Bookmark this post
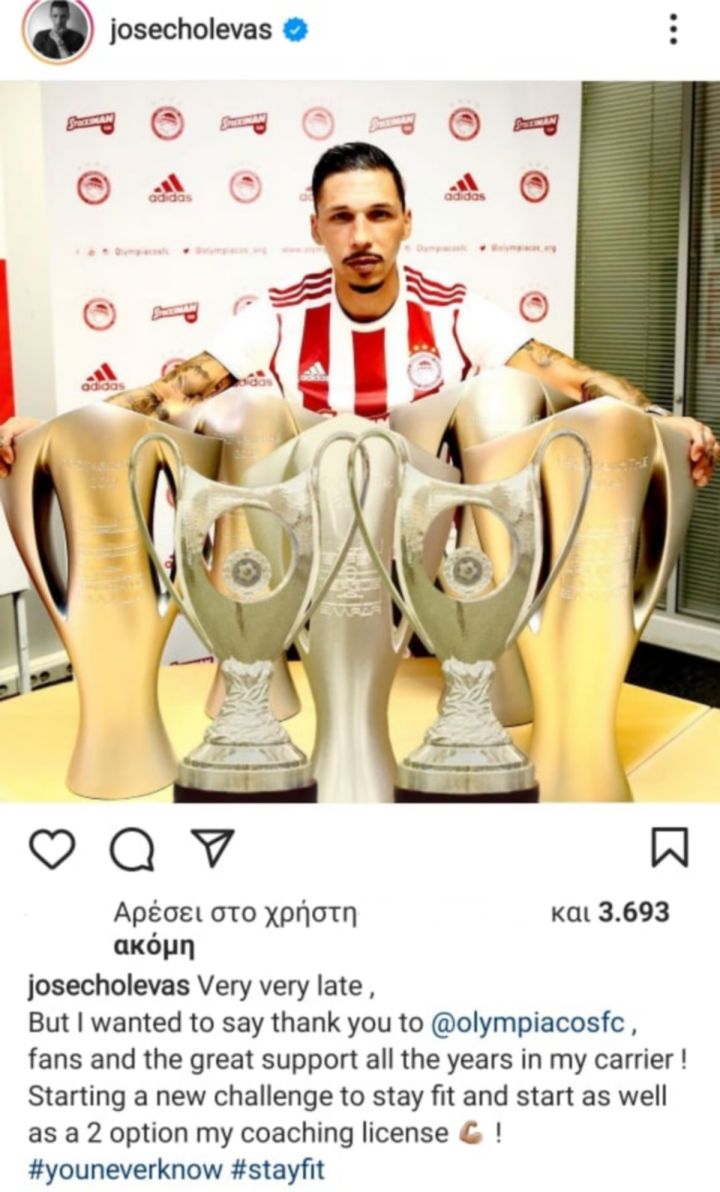This screenshot has height=1192, width=720. click(669, 848)
